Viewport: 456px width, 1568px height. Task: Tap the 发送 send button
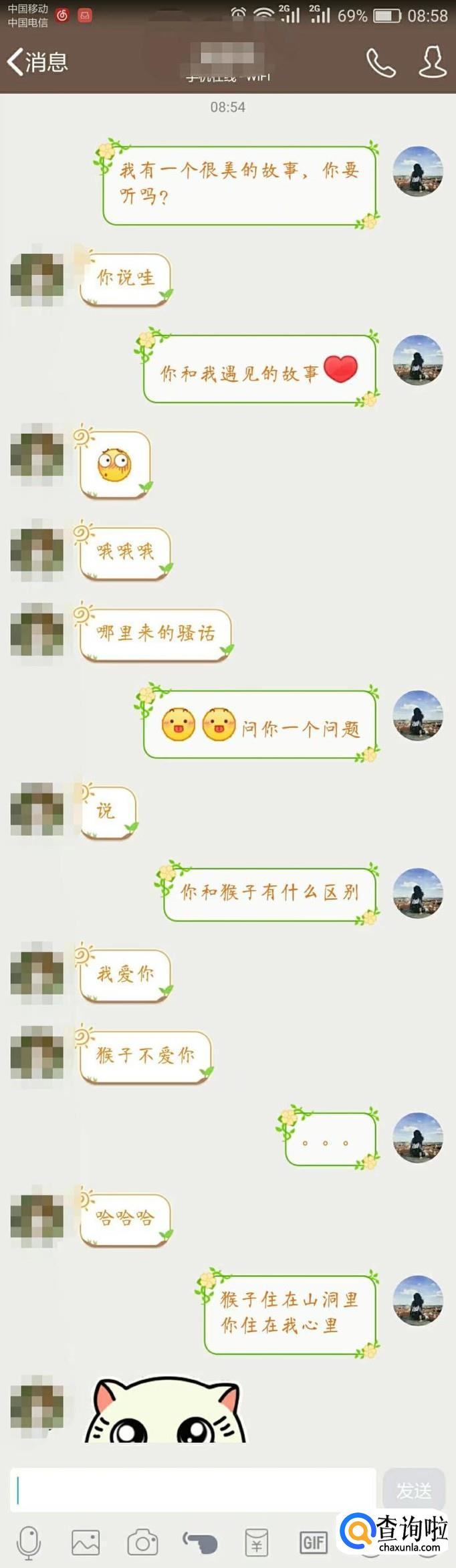tap(413, 1490)
